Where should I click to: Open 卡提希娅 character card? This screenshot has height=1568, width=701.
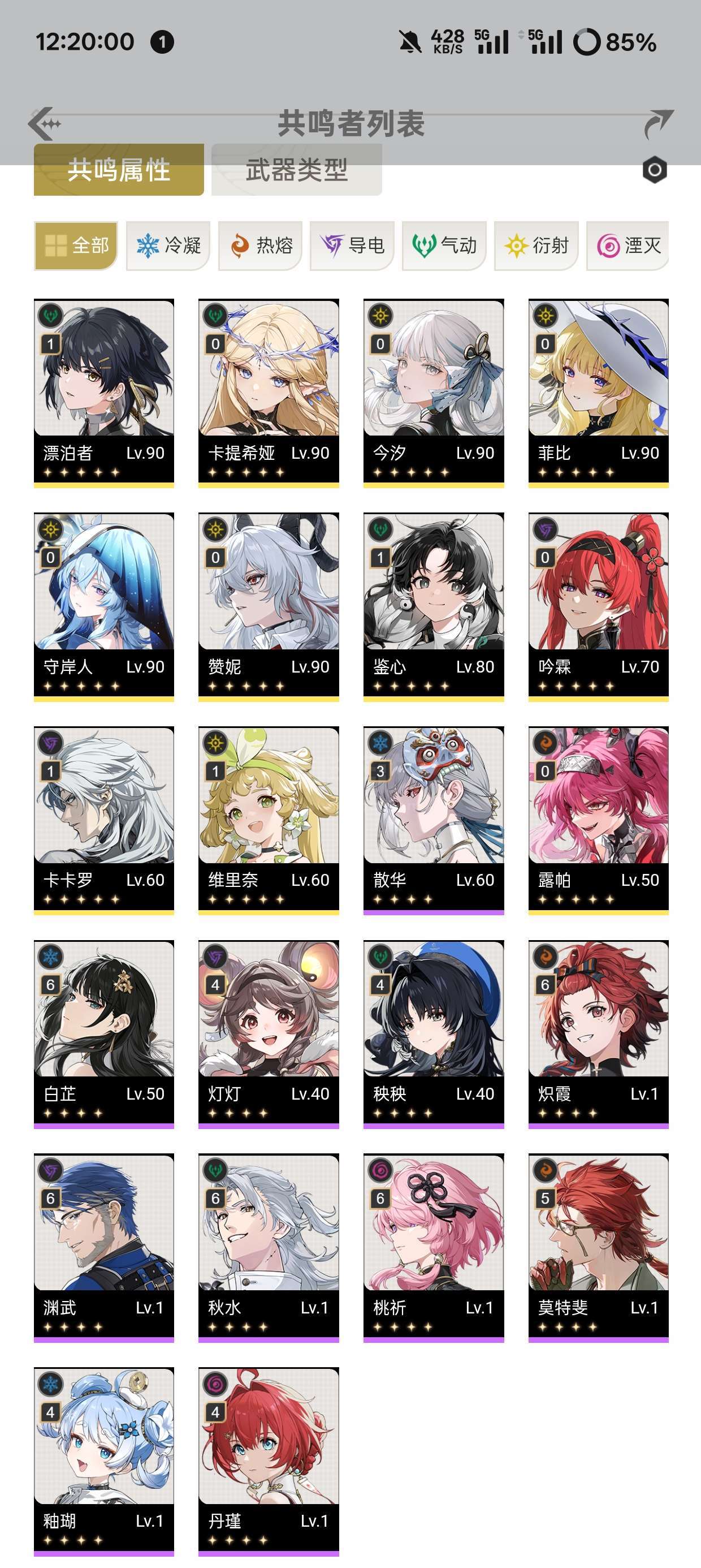pyautogui.click(x=269, y=393)
